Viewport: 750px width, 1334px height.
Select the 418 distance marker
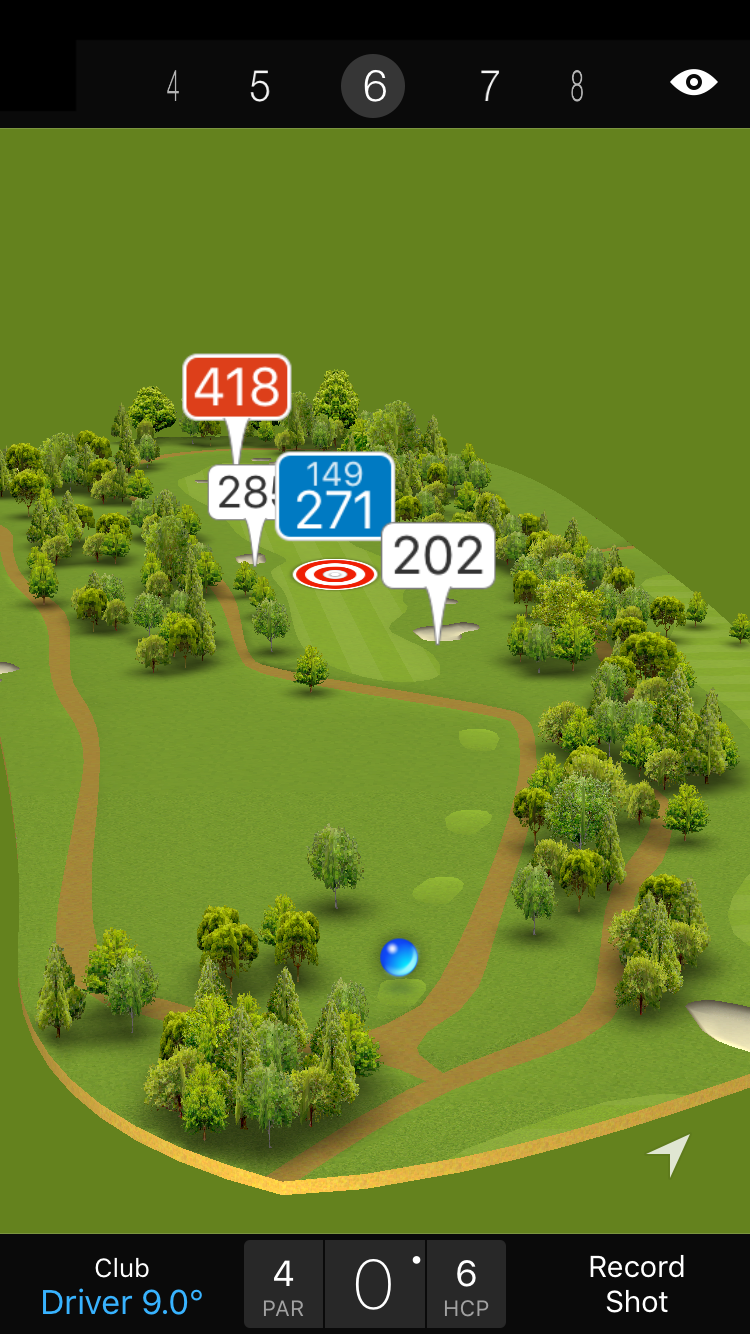click(237, 387)
